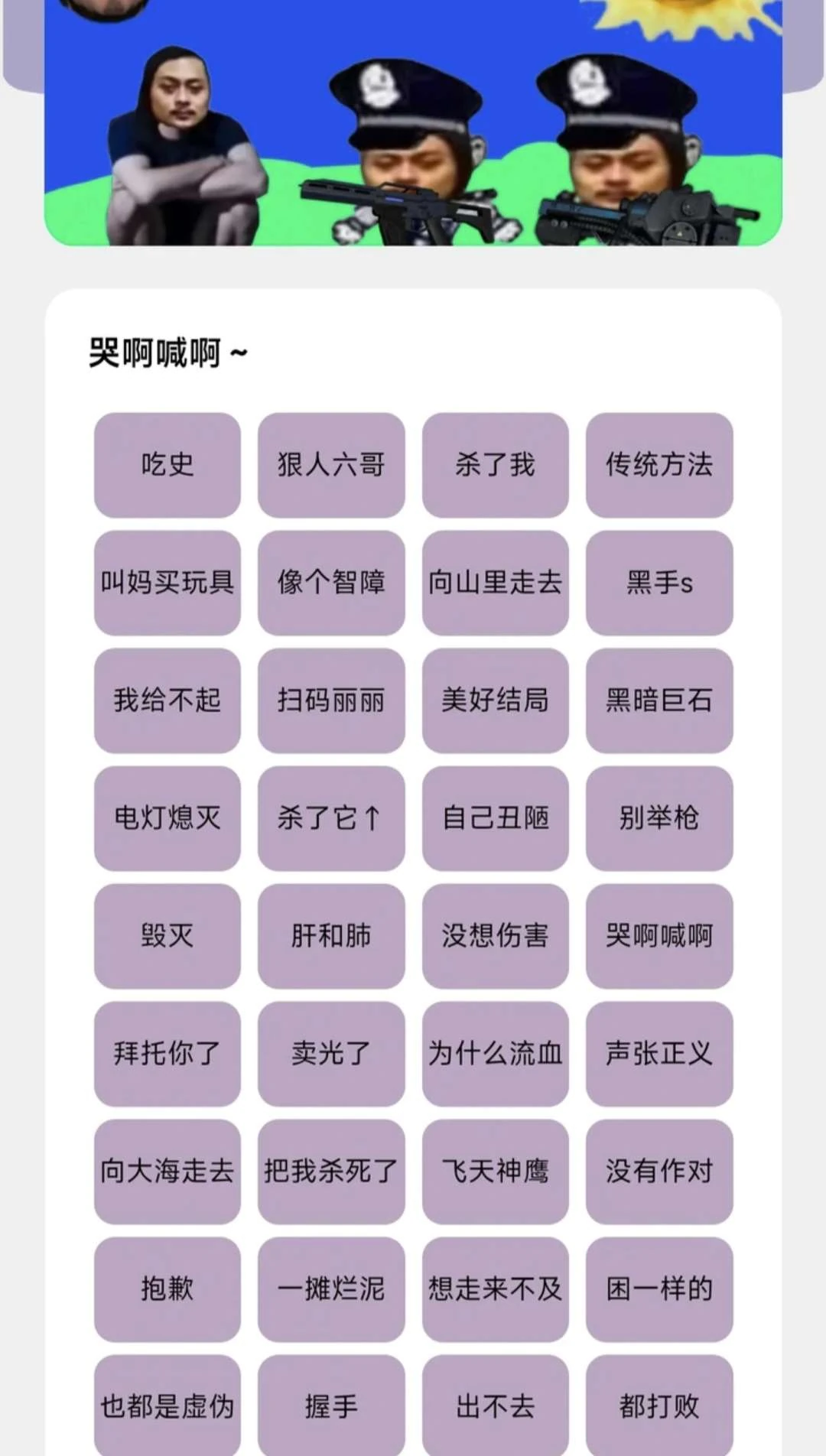826x1456 pixels.
Task: Click the 扫码丽丽 clip
Action: click(330, 701)
